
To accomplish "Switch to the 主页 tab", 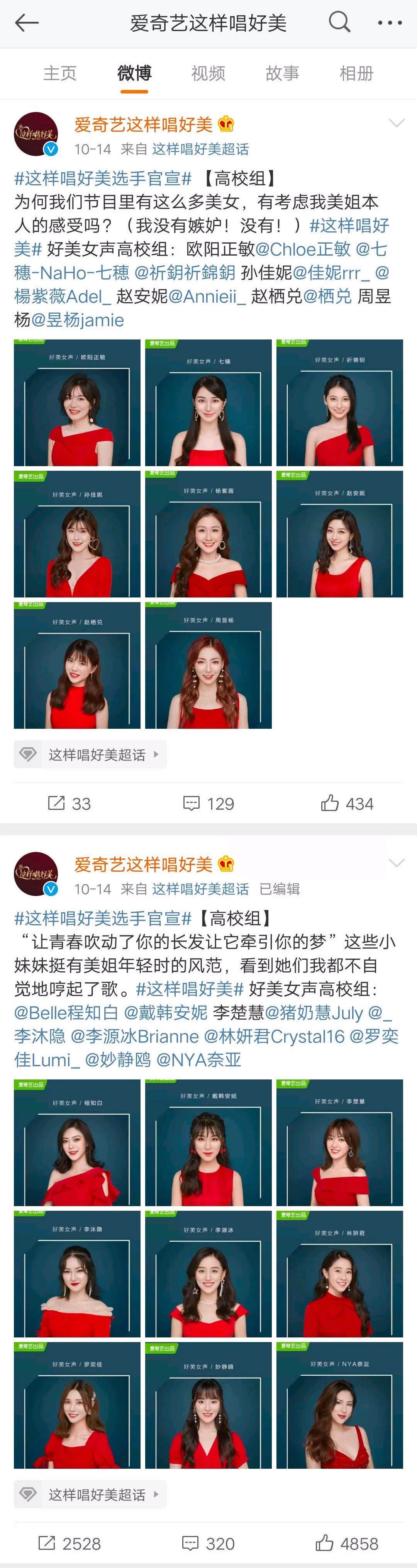I will pyautogui.click(x=60, y=74).
